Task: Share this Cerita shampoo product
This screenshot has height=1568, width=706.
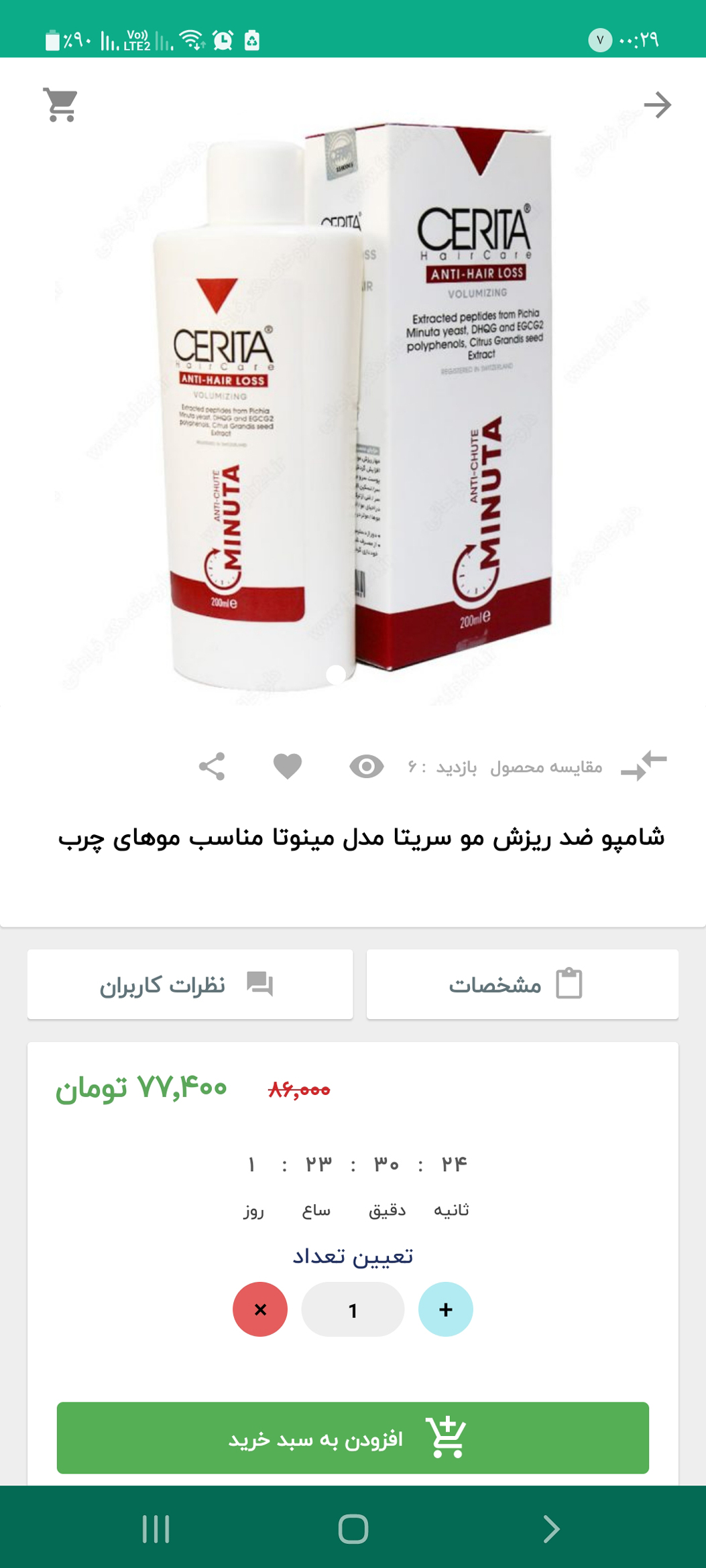Action: coord(212,767)
